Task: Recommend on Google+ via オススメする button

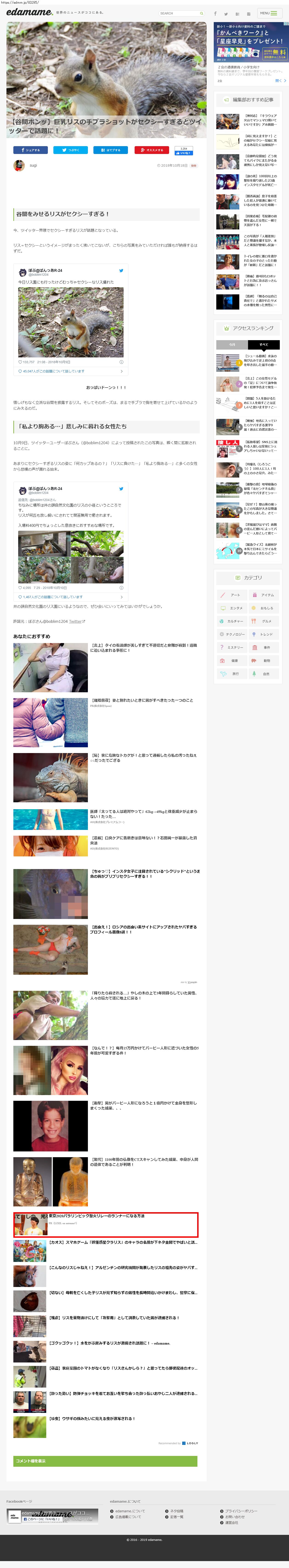Action: point(151,150)
